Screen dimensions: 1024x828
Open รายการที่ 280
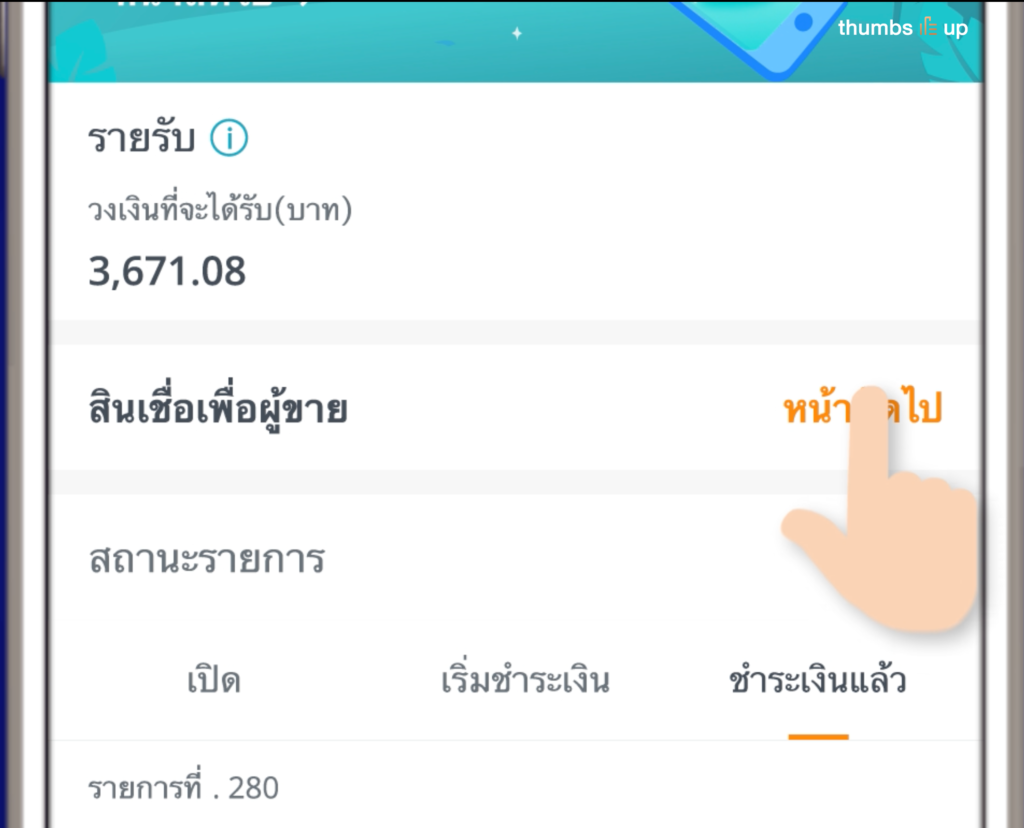[x=183, y=789]
